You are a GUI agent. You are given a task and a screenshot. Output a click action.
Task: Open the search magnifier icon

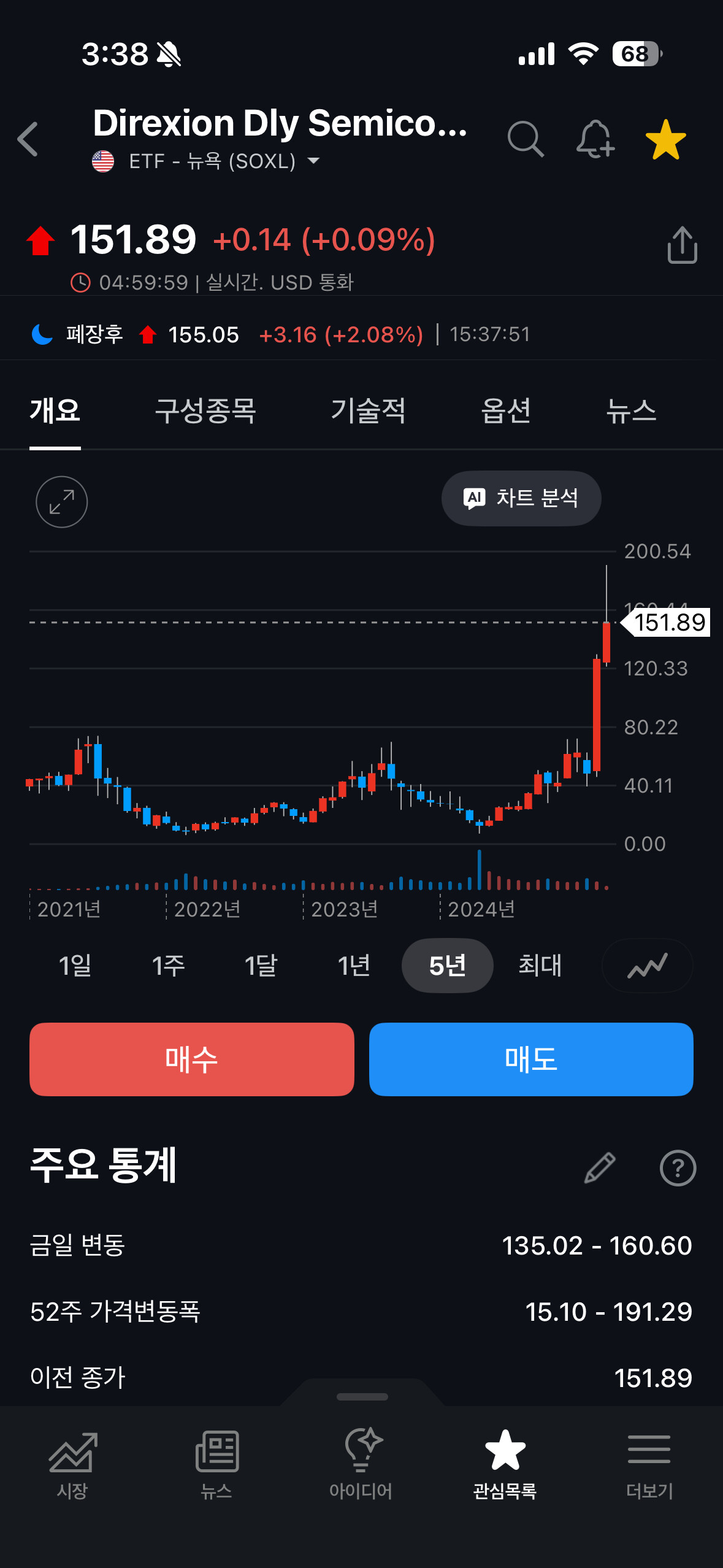(x=526, y=139)
